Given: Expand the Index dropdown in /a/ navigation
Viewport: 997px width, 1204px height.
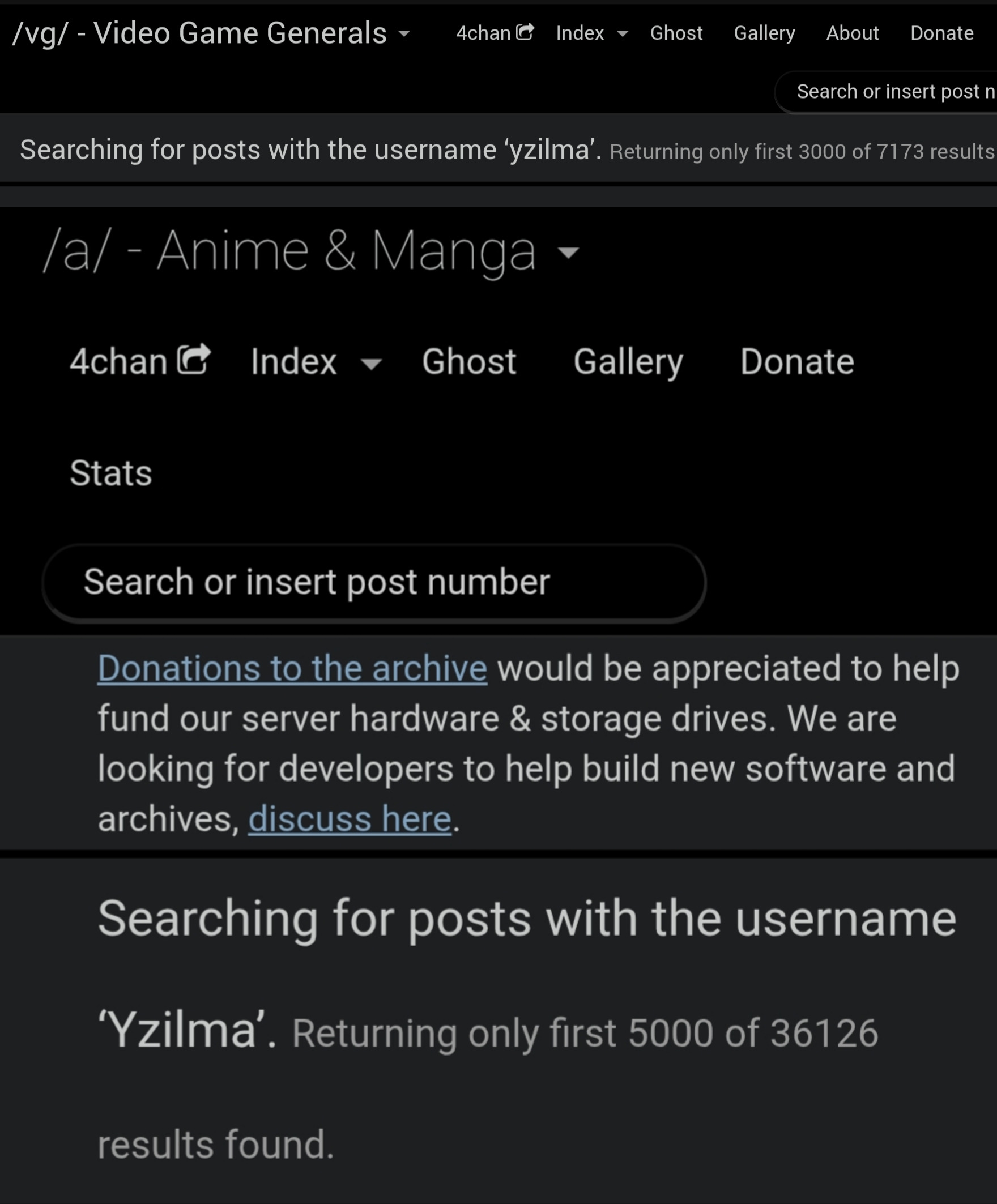Looking at the screenshot, I should point(316,362).
